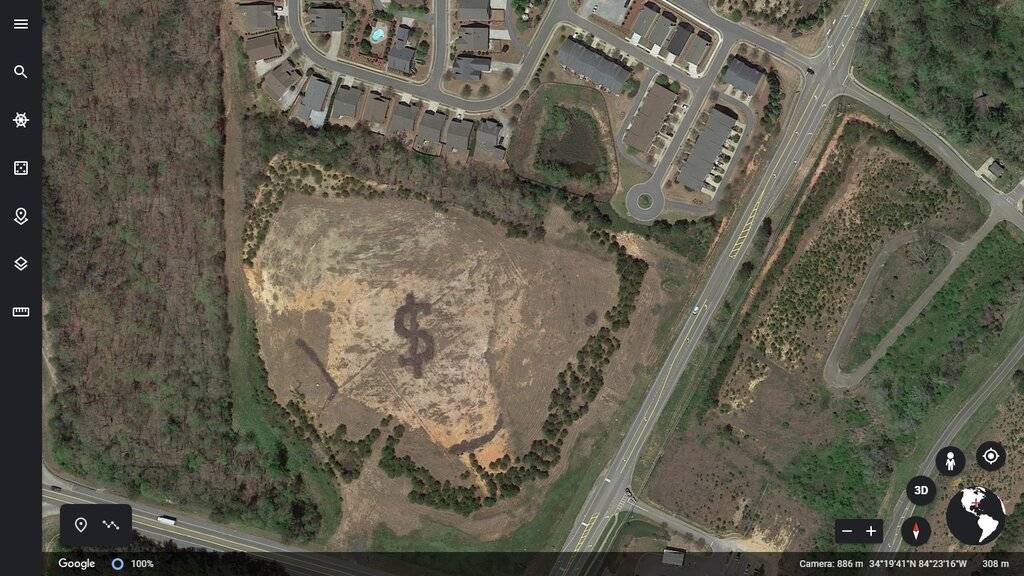Activate Street View pegman
Image resolution: width=1024 pixels, height=576 pixels.
click(x=950, y=460)
